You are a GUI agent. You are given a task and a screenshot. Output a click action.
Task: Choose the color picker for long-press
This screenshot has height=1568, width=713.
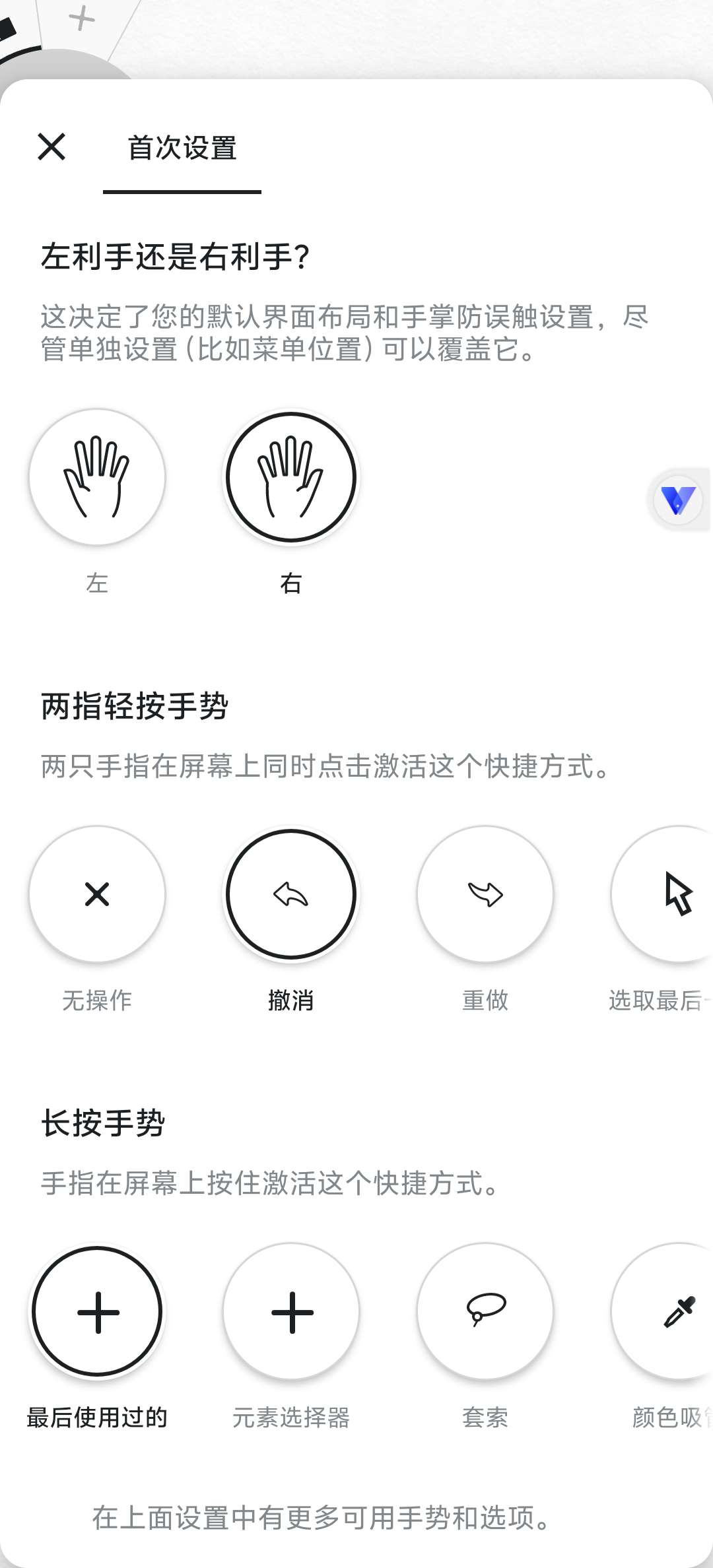pos(673,1311)
